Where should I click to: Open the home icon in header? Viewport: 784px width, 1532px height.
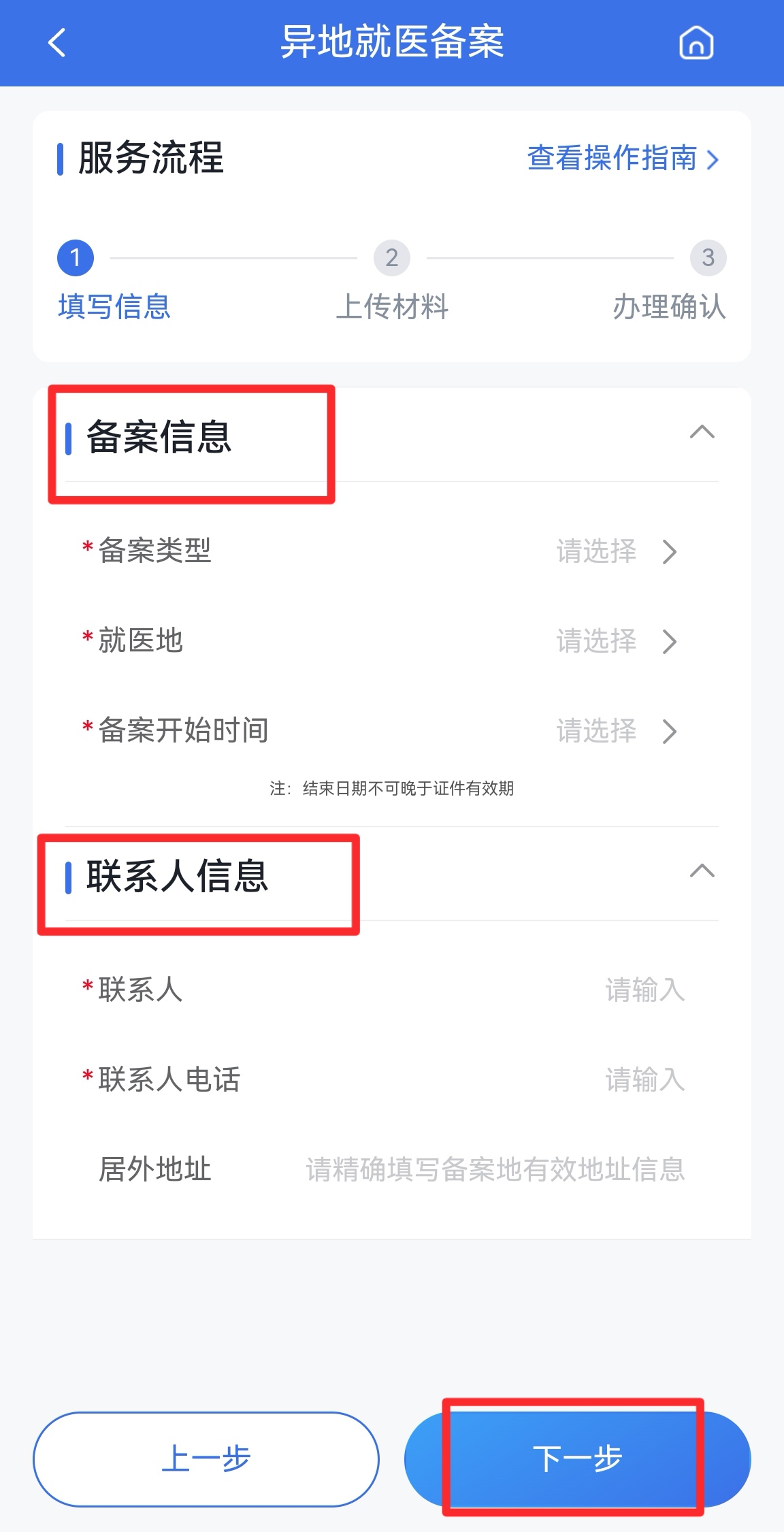[x=696, y=43]
